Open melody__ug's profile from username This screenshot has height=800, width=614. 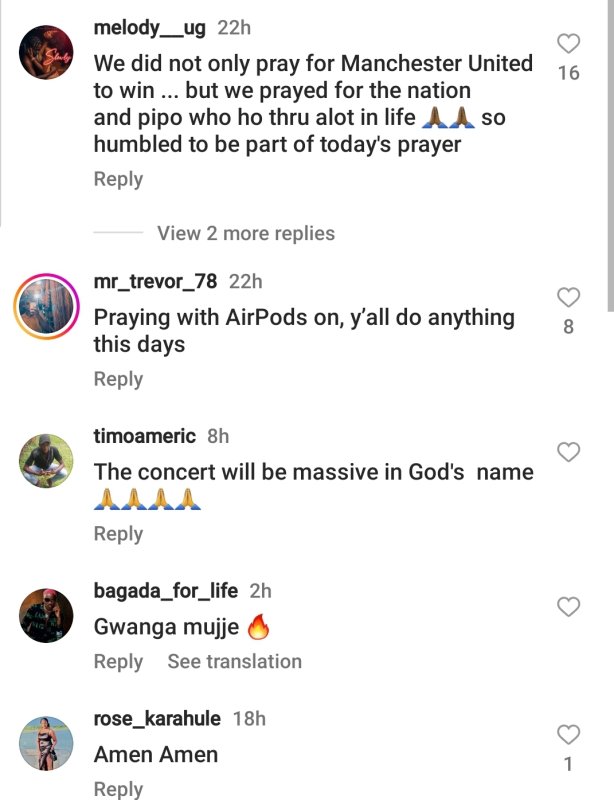point(149,28)
